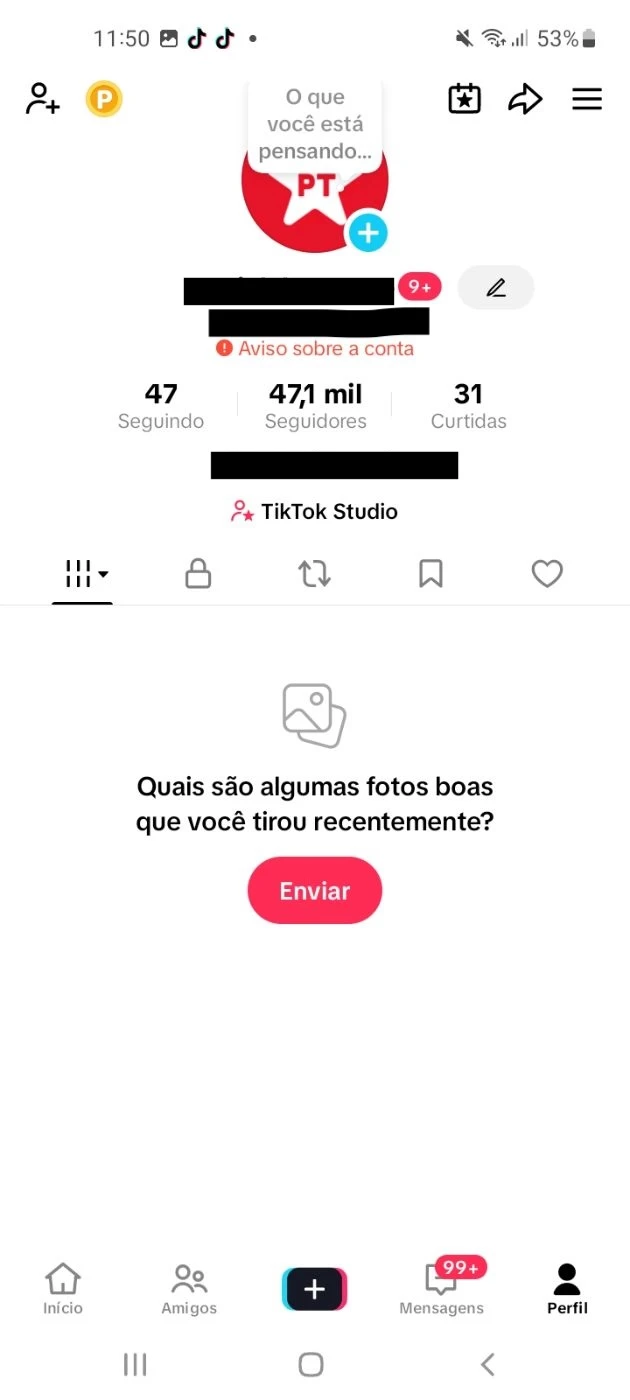Switch to the saved bookmarks tab
This screenshot has height=1400, width=630.
[x=431, y=574]
